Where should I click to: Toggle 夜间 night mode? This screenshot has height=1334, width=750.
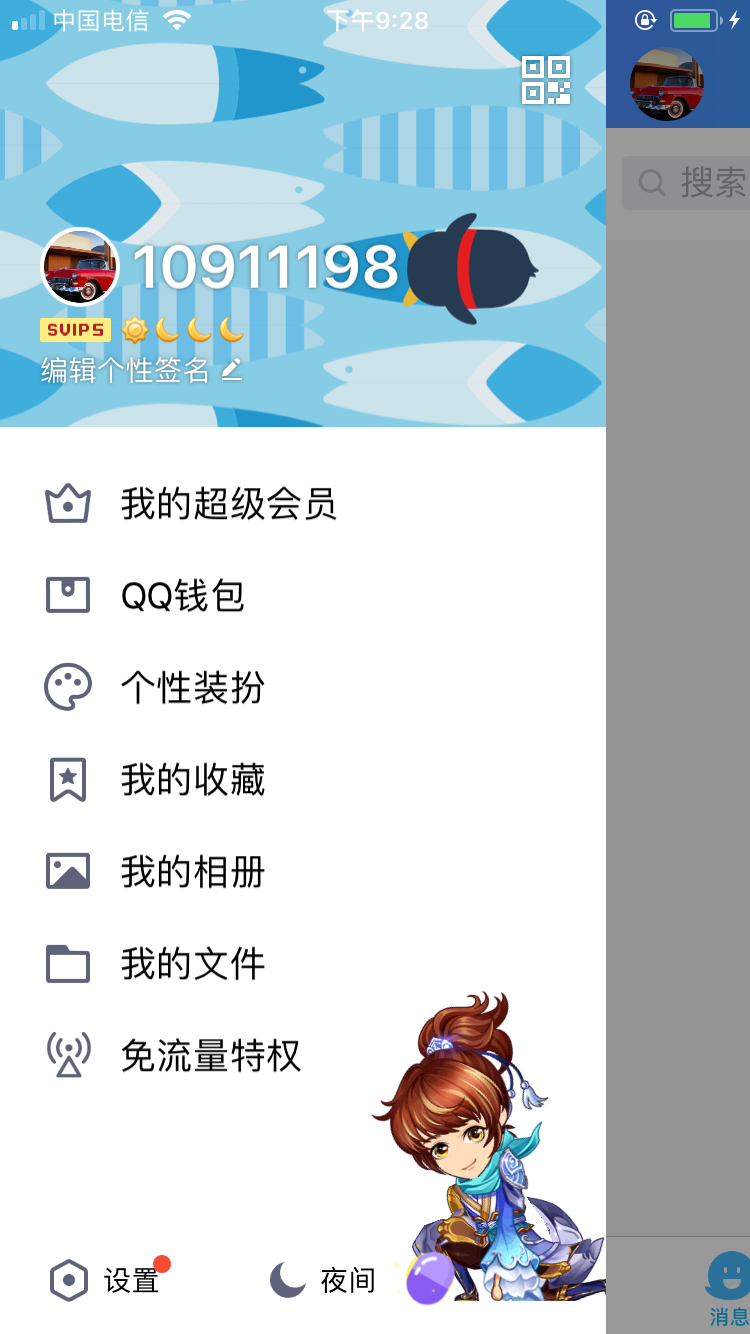coord(322,1280)
